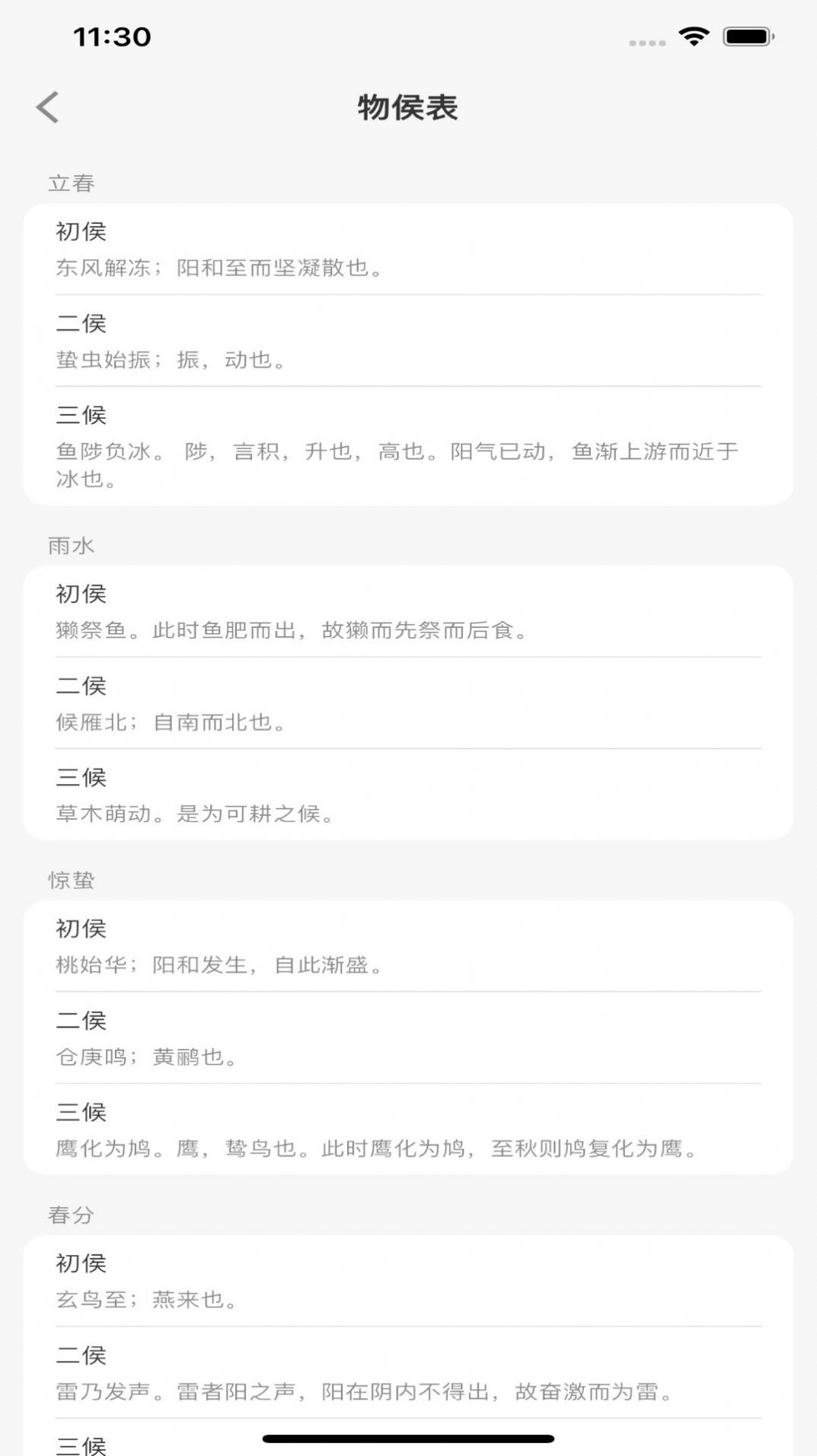Tap the clock showing 11:30
Image resolution: width=817 pixels, height=1456 pixels.
pyautogui.click(x=109, y=35)
